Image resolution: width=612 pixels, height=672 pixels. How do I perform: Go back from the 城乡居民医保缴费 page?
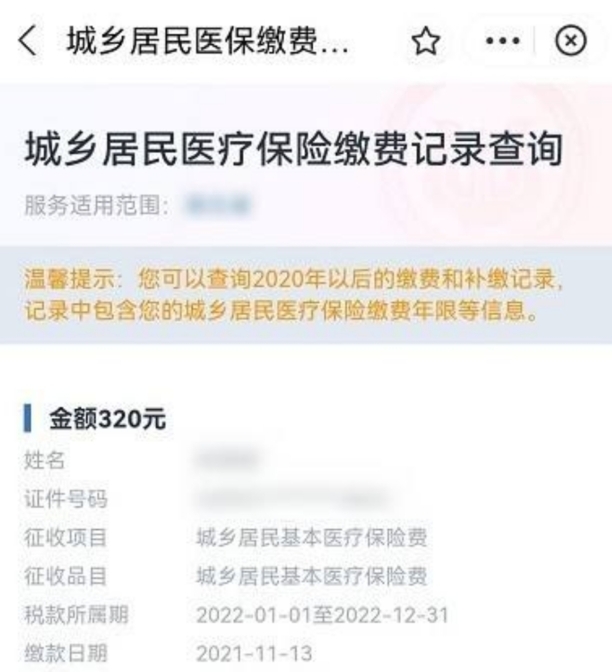click(28, 42)
